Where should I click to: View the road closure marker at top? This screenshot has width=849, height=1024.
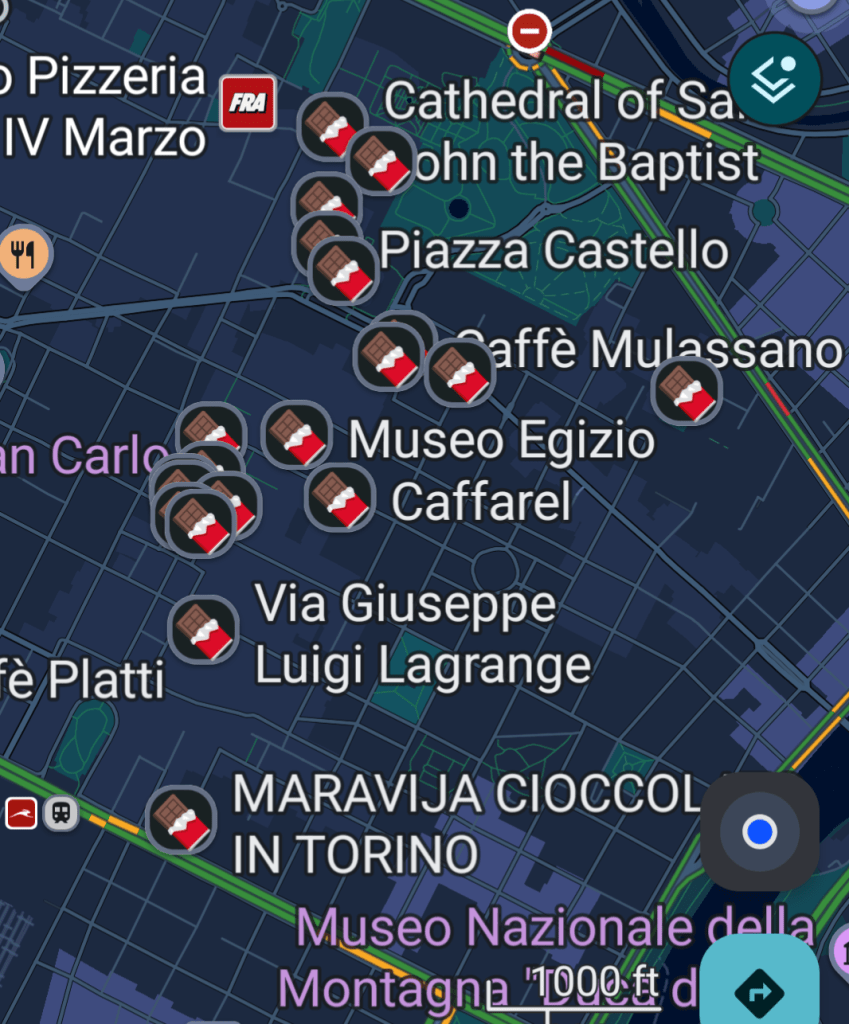(x=529, y=32)
